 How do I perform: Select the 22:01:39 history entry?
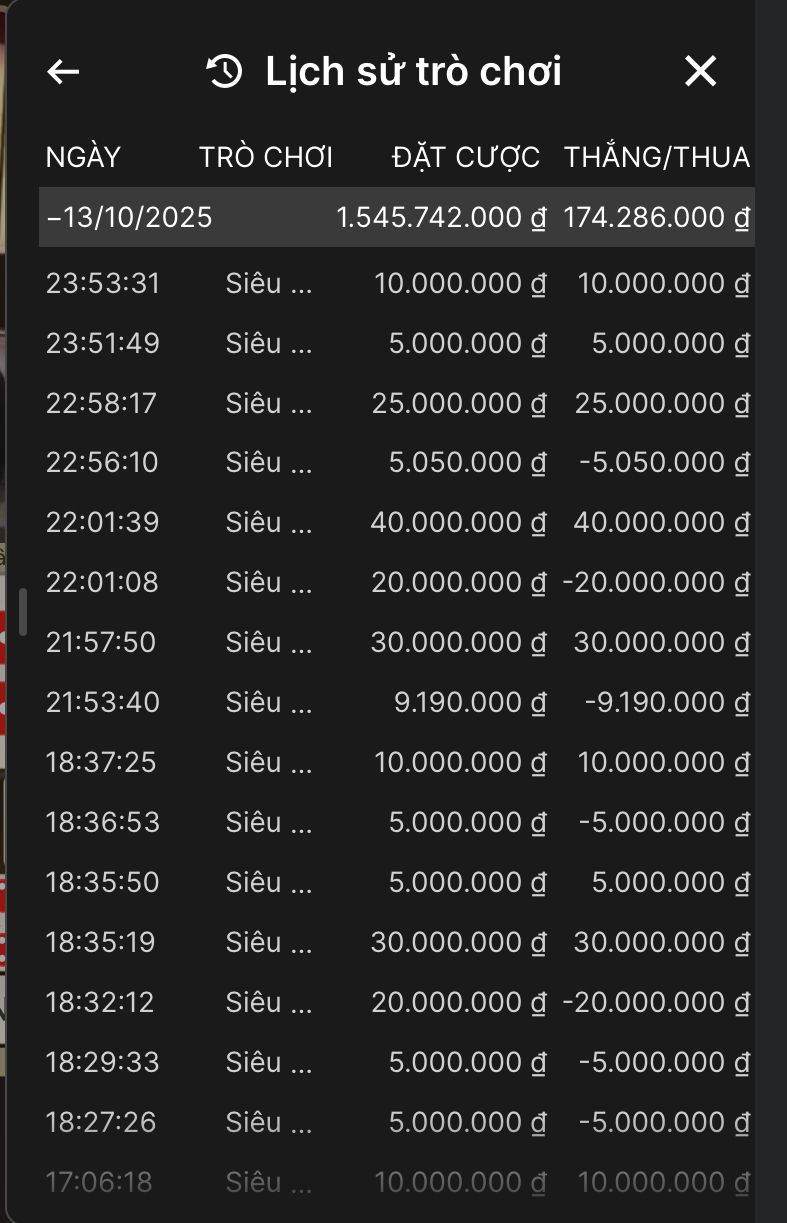[x=396, y=523]
